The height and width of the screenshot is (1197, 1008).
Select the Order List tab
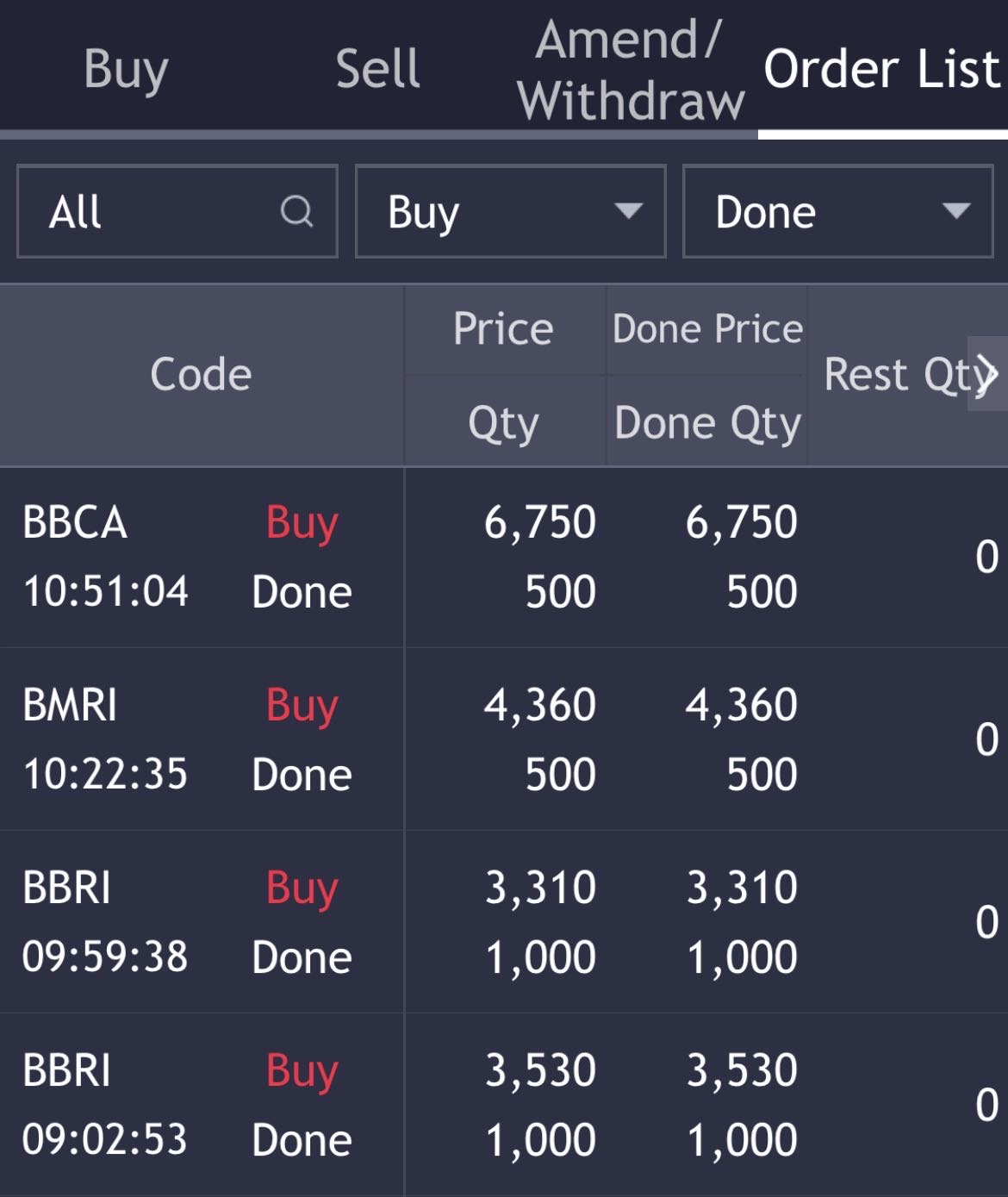[x=882, y=69]
